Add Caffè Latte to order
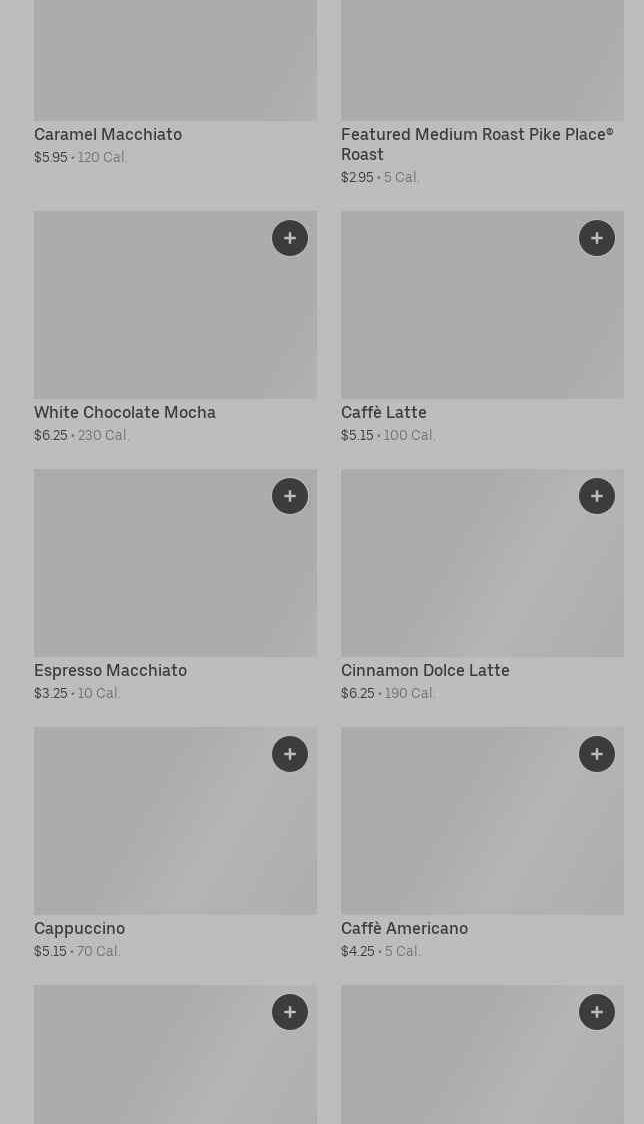Image resolution: width=644 pixels, height=1124 pixels. [x=597, y=238]
